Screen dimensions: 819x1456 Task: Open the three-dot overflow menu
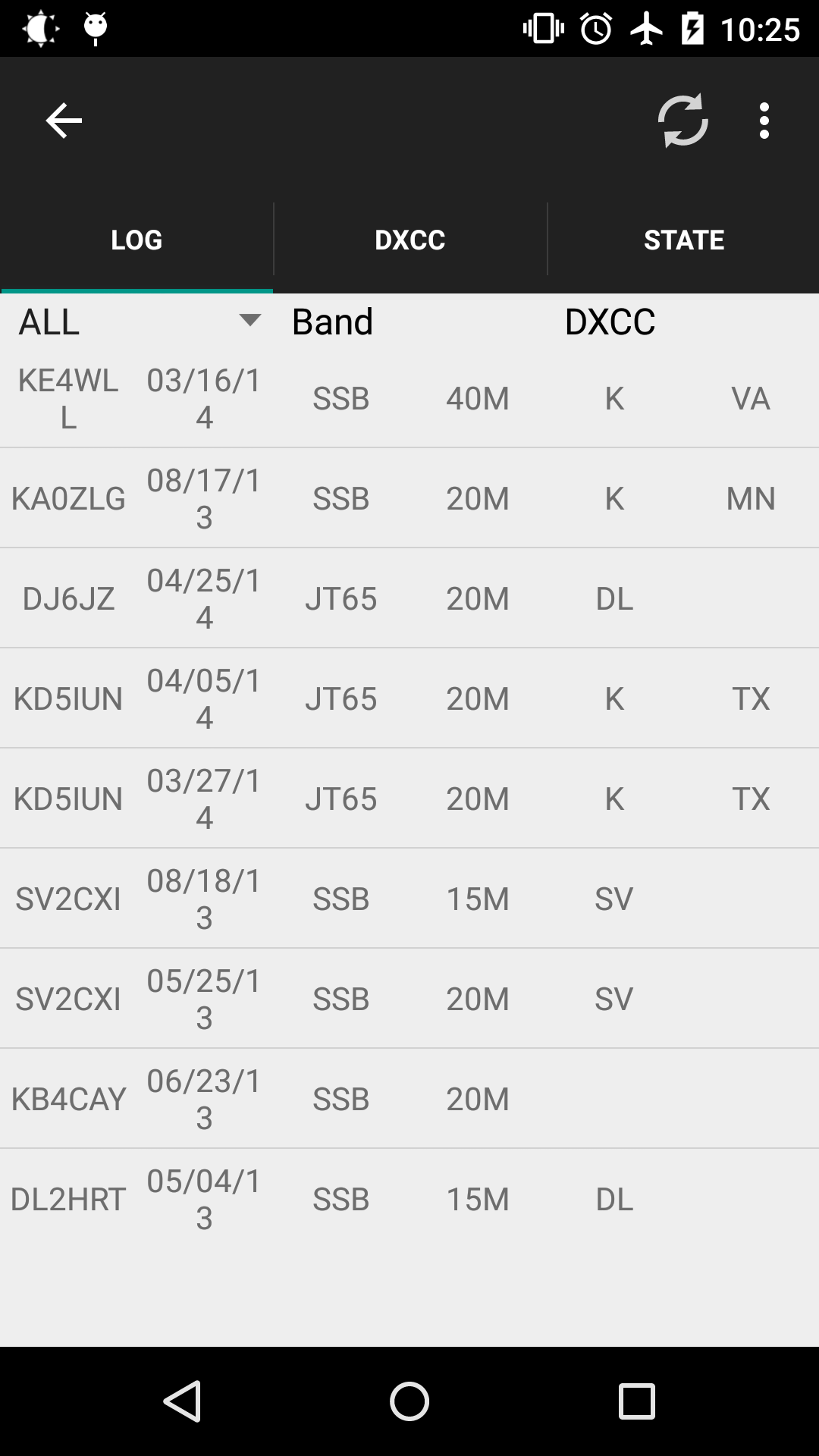click(x=763, y=120)
